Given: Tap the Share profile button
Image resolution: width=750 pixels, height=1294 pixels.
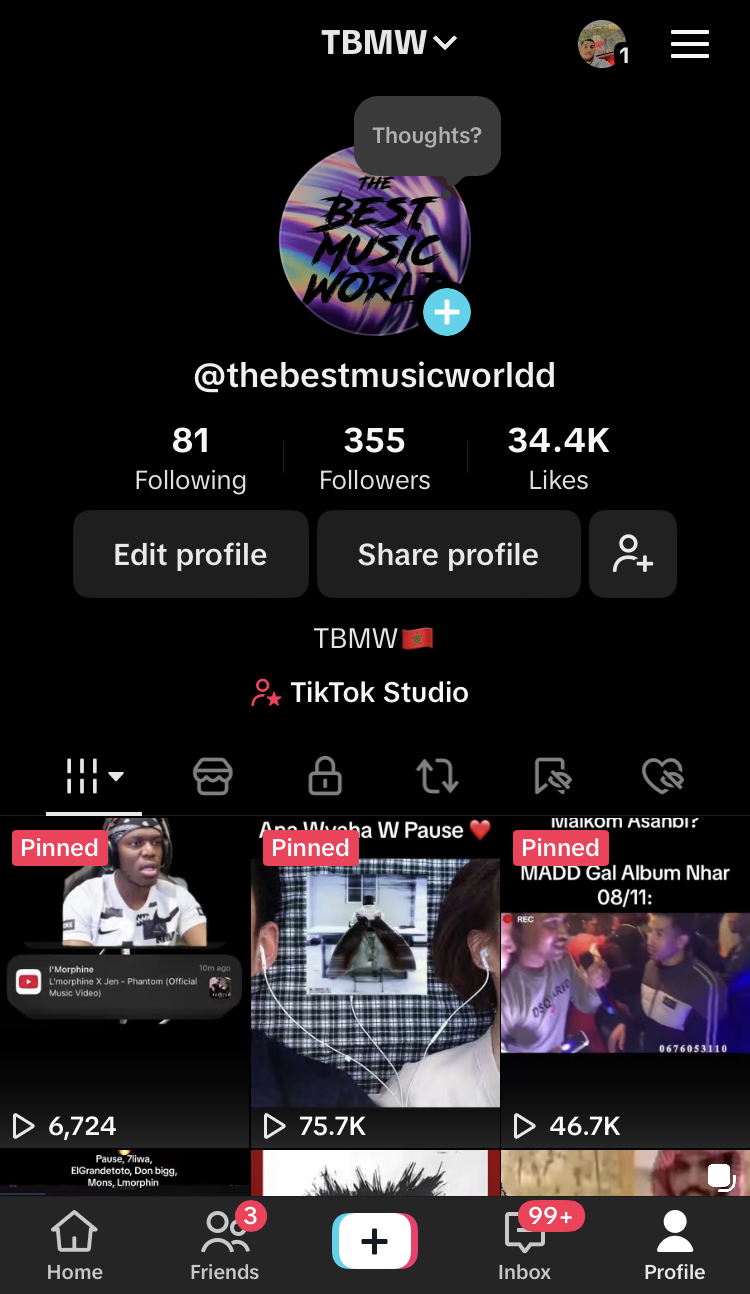Looking at the screenshot, I should (448, 553).
